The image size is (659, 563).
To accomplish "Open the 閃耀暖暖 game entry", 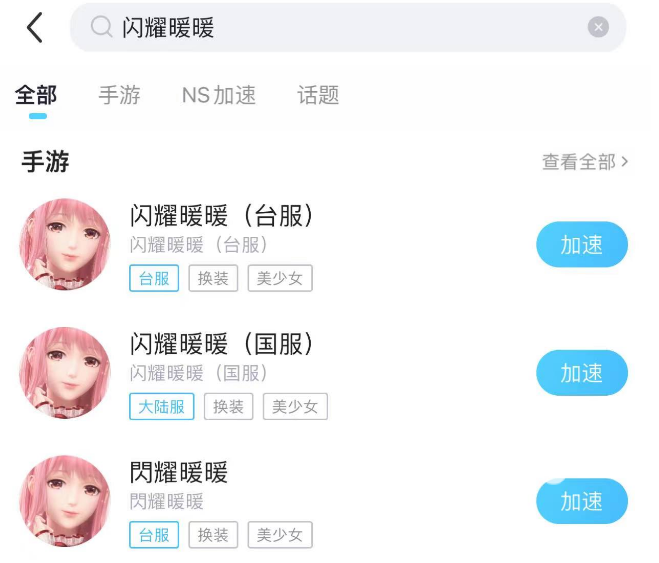I will [180, 473].
